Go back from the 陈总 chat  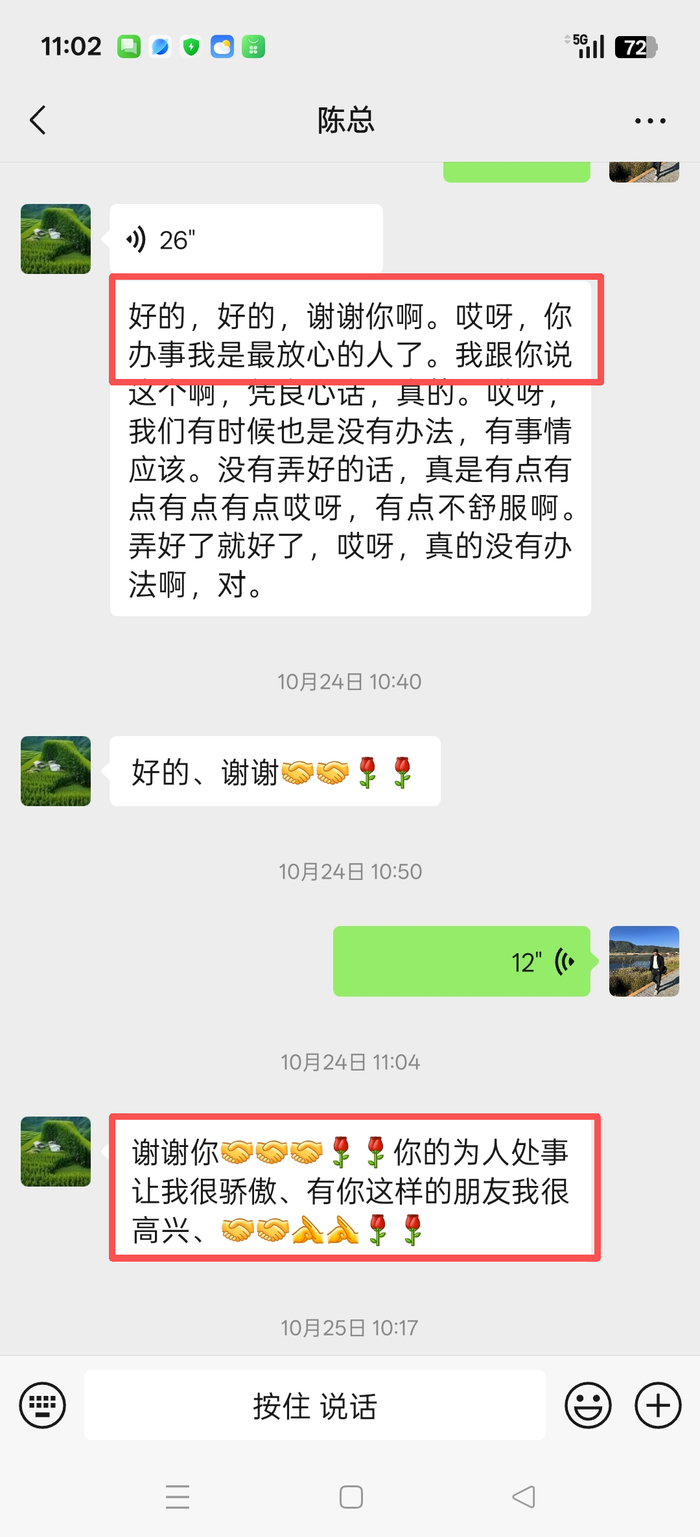38,121
